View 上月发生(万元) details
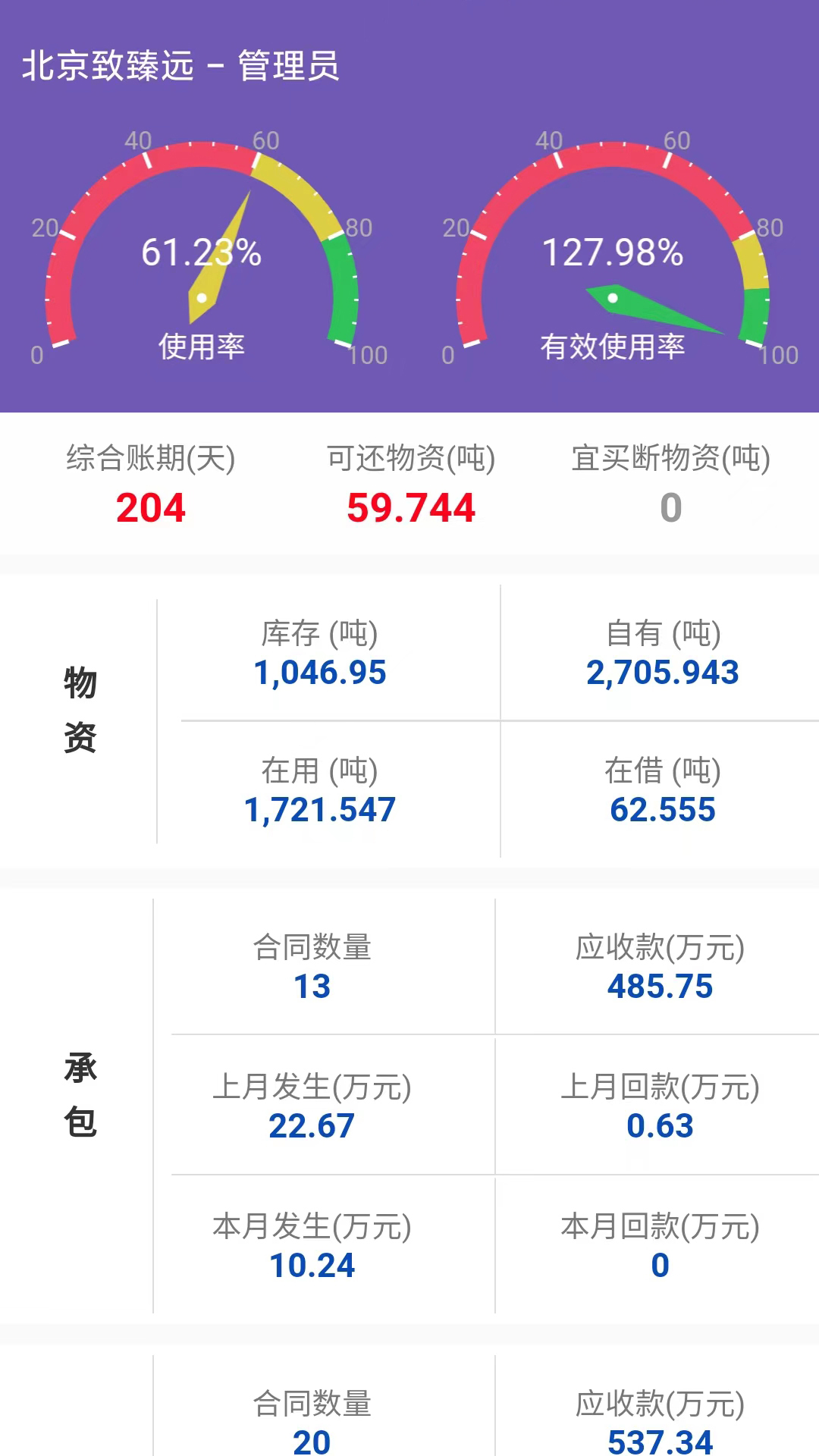 [312, 1107]
